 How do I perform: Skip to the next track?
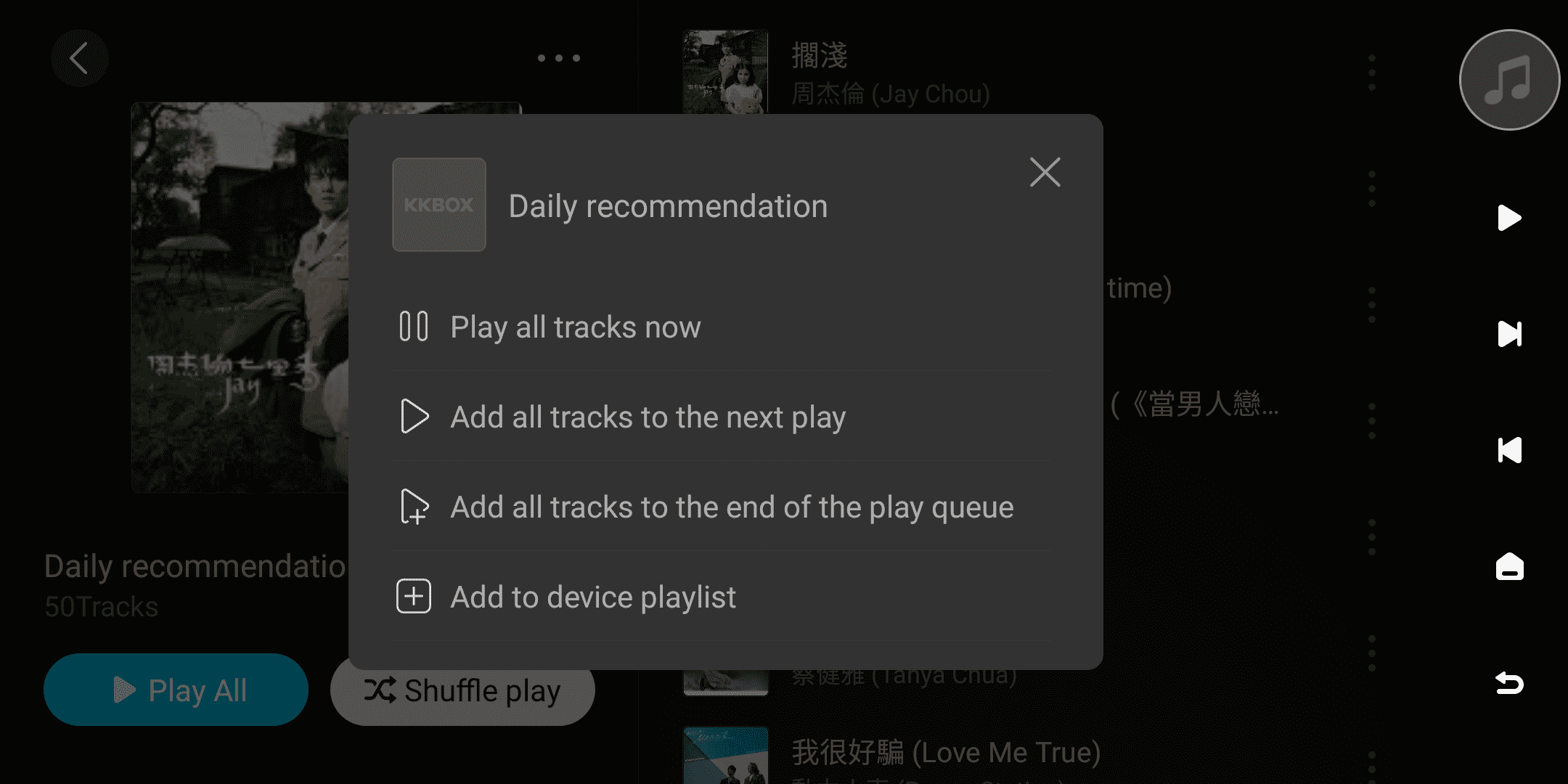[1509, 334]
